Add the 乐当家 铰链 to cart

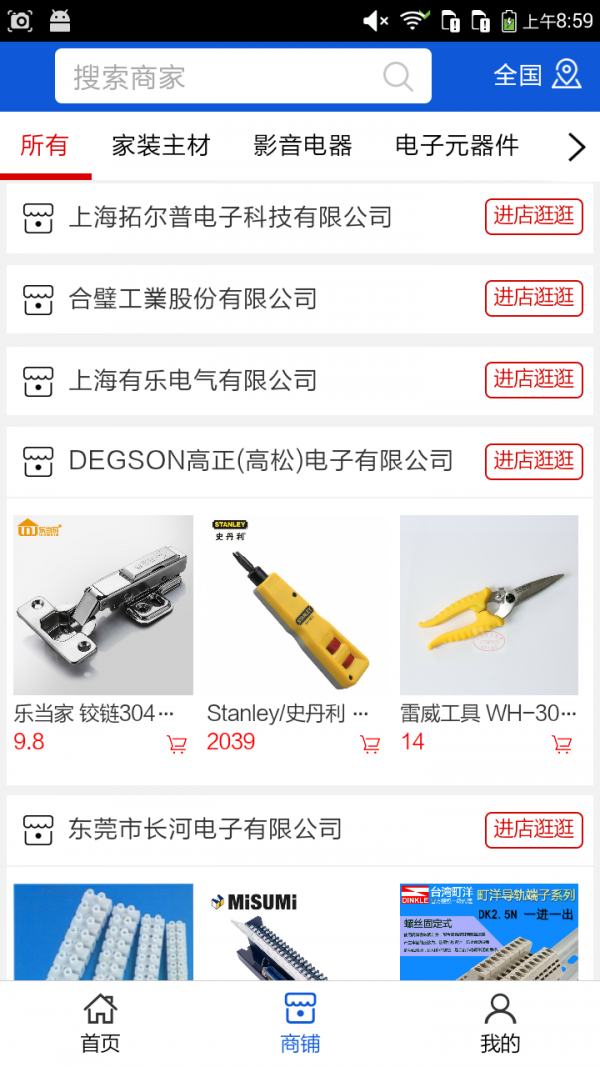click(177, 744)
